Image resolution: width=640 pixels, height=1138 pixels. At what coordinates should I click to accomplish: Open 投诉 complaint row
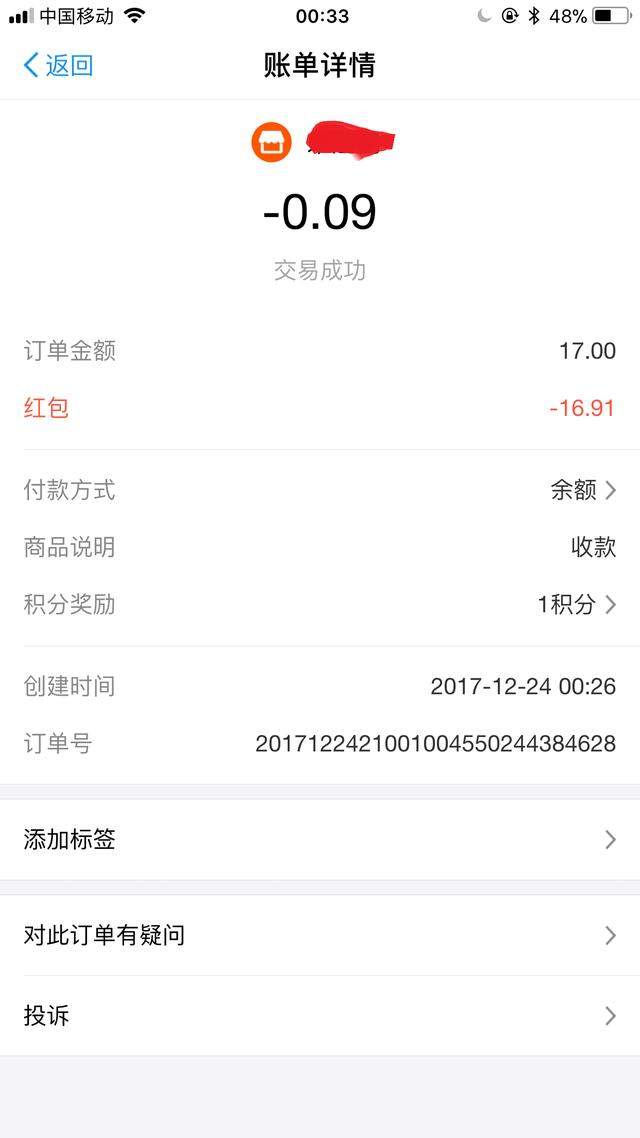coord(320,1016)
